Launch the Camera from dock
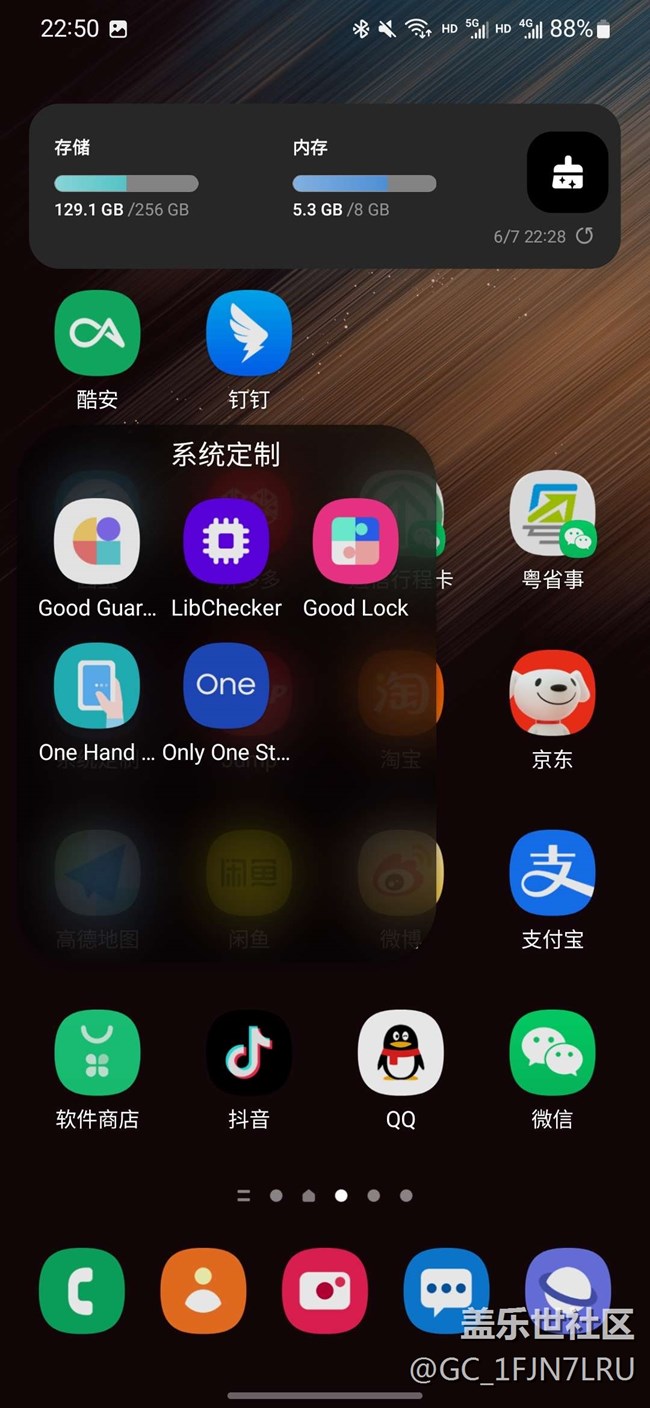650x1408 pixels. 325,1291
